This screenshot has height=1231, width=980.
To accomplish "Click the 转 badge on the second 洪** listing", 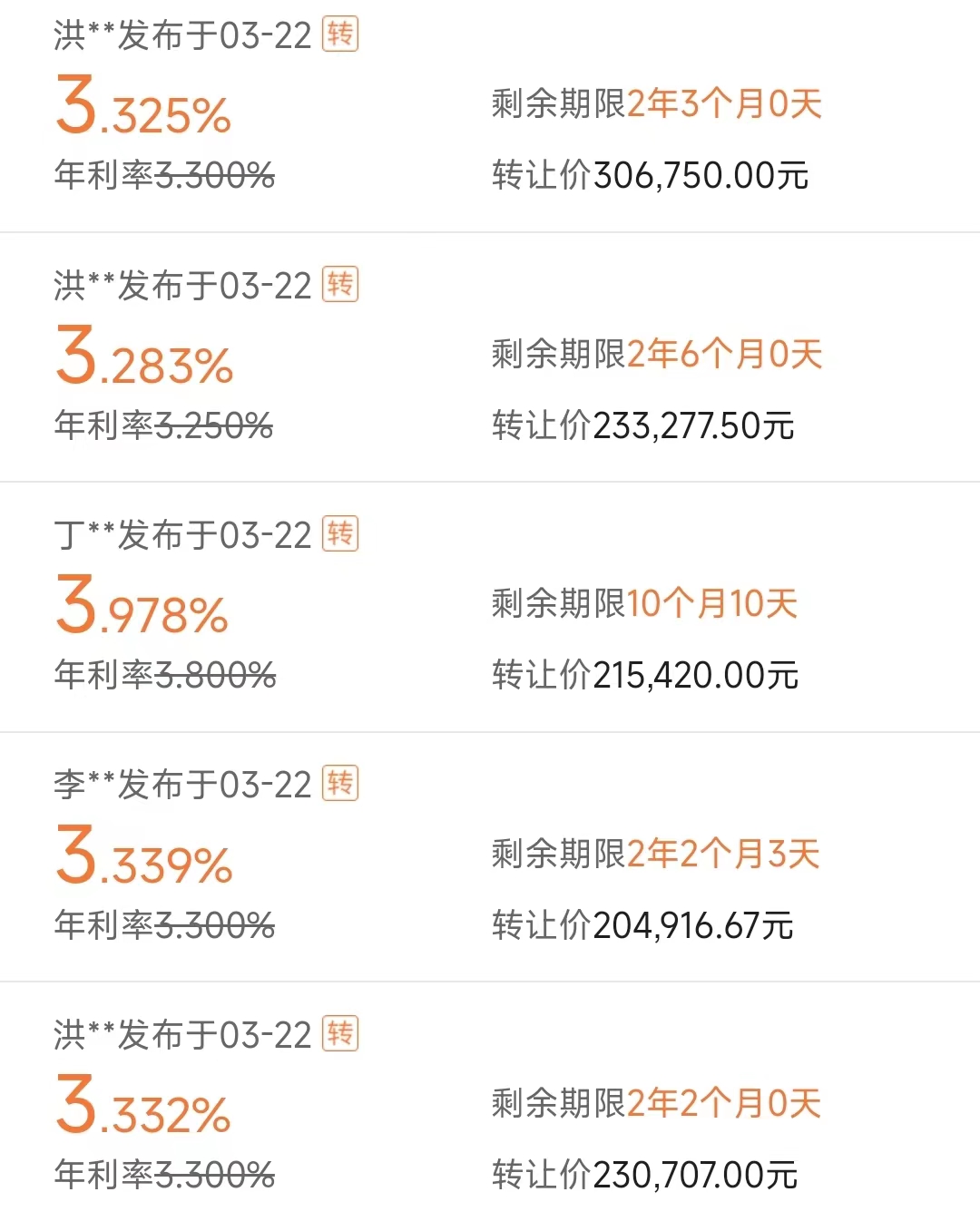I will click(x=341, y=285).
